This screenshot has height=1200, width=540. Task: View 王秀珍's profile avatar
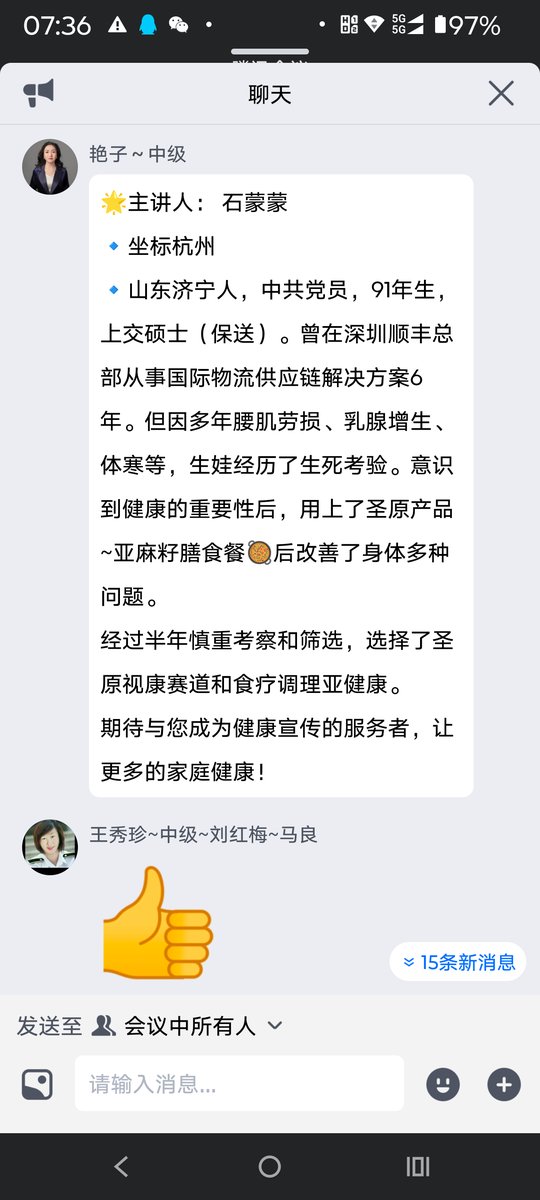click(50, 847)
